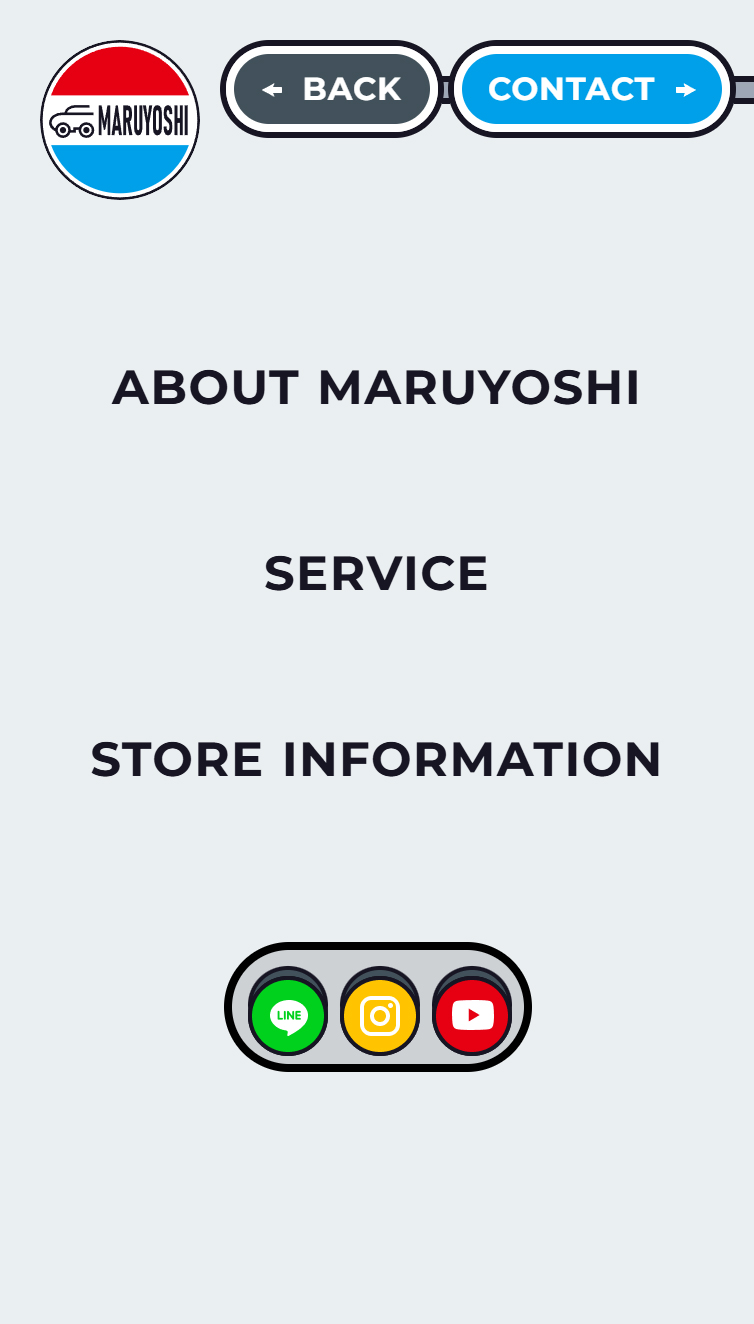Click the traffic light social media panel
The image size is (754, 1324).
pyautogui.click(x=379, y=1008)
